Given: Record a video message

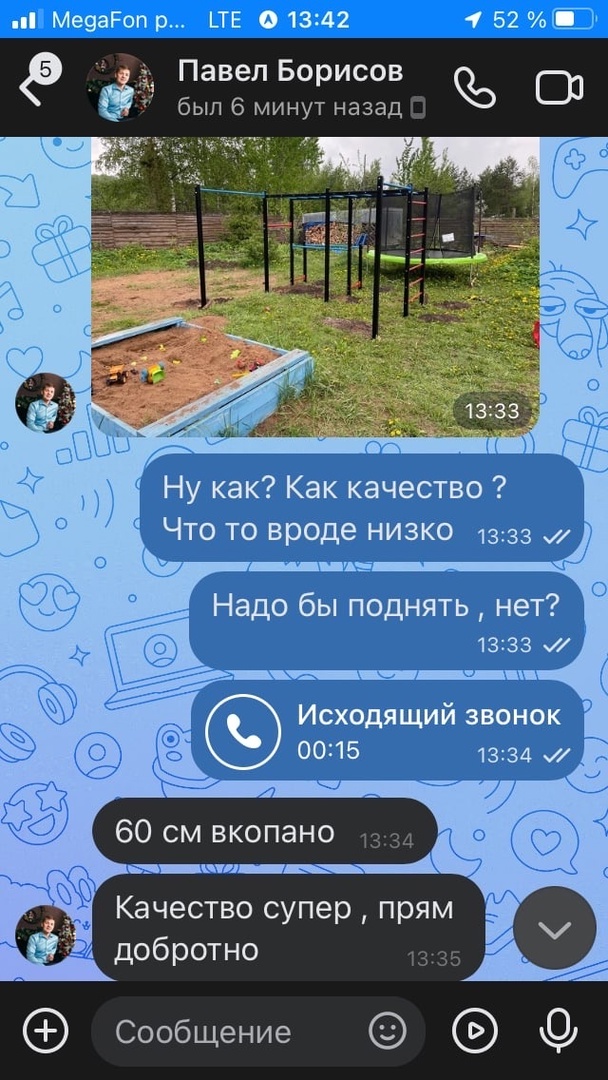Looking at the screenshot, I should (x=475, y=1031).
